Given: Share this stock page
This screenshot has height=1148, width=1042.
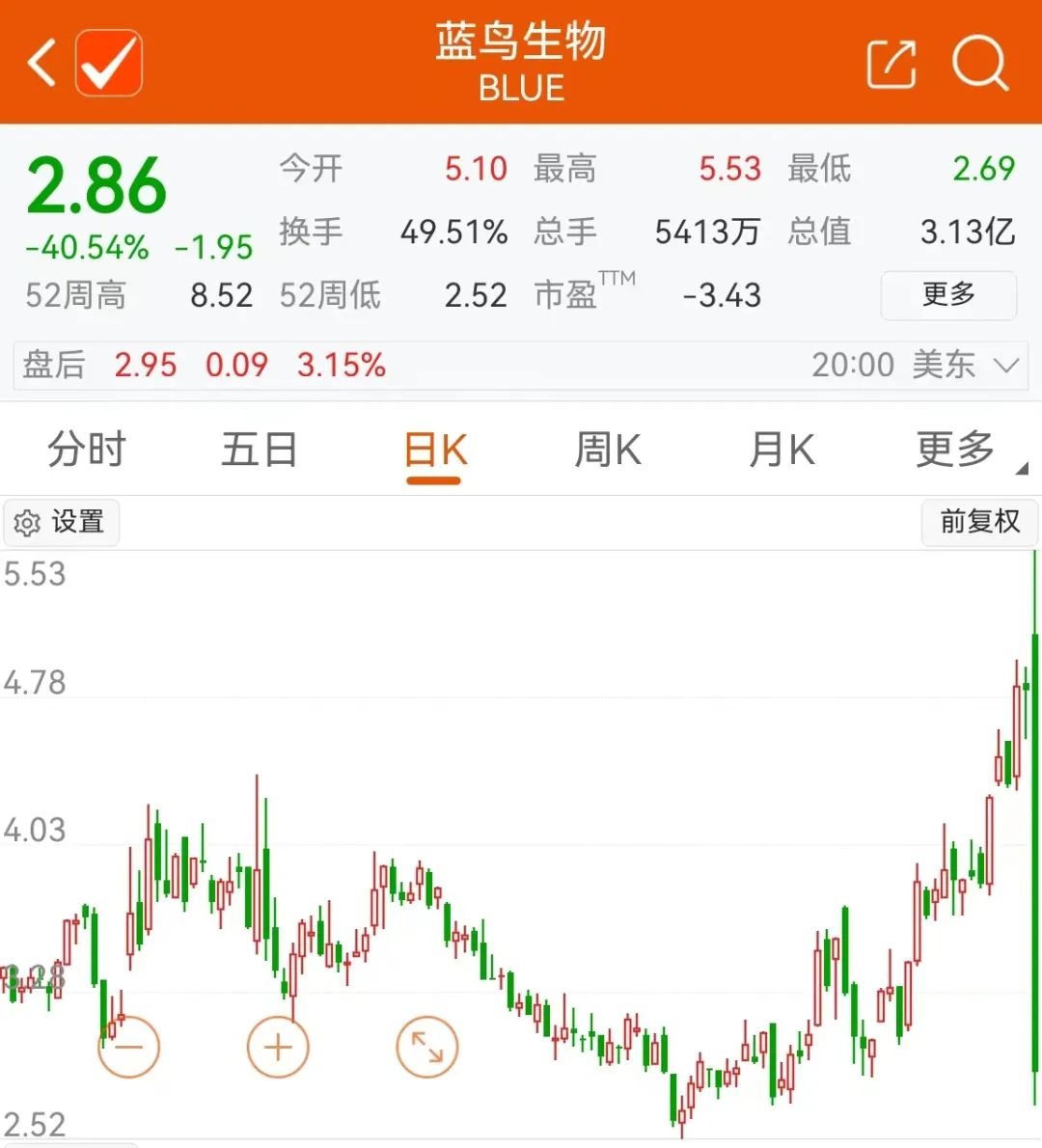Looking at the screenshot, I should (891, 64).
